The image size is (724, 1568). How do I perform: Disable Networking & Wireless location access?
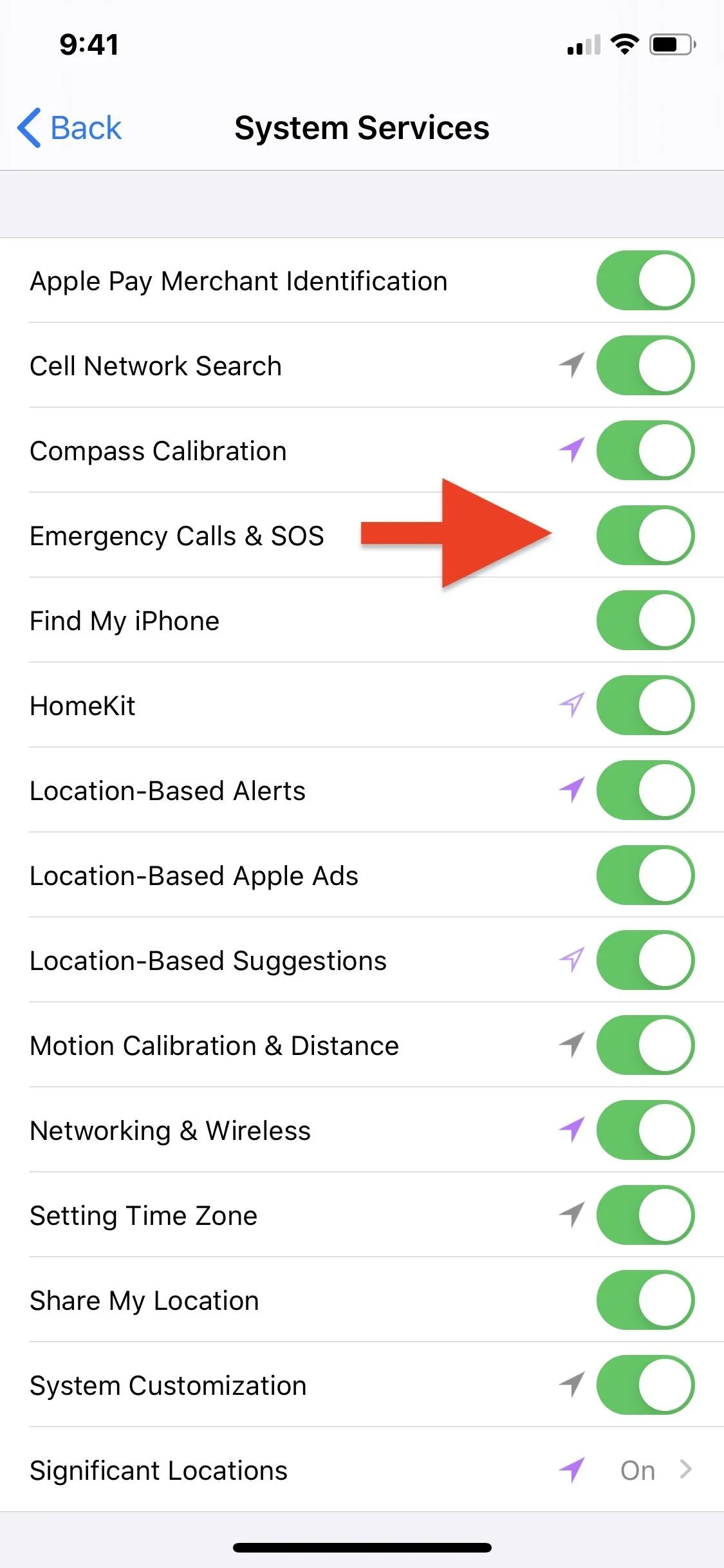[x=645, y=1130]
